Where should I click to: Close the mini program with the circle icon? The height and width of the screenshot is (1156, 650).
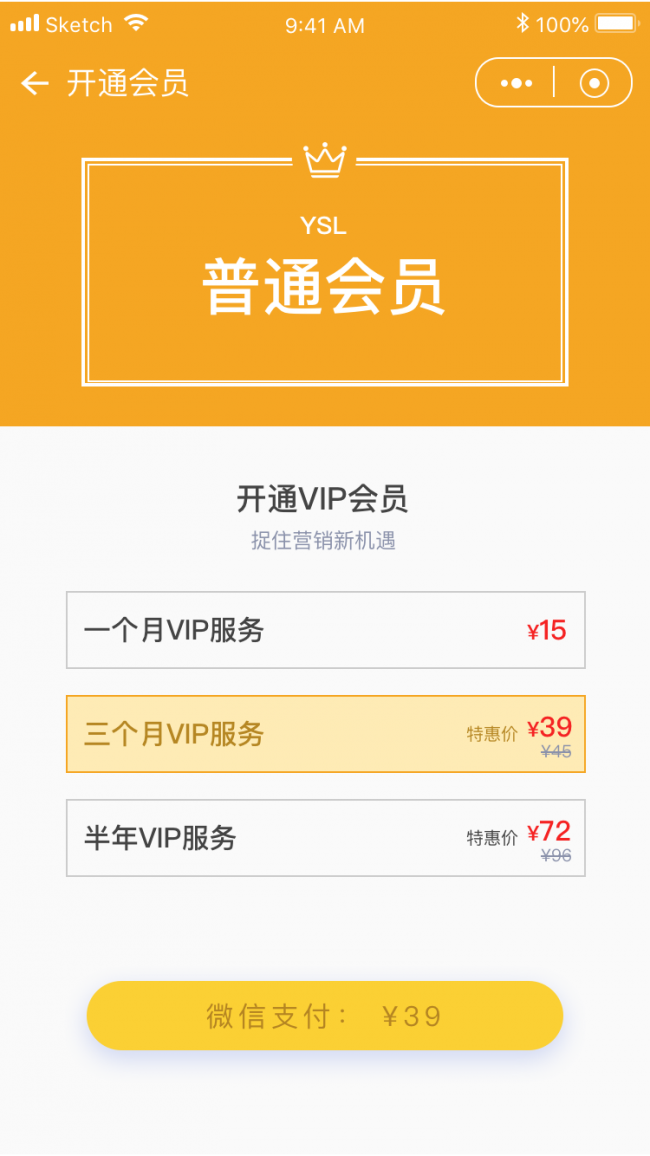(x=594, y=83)
